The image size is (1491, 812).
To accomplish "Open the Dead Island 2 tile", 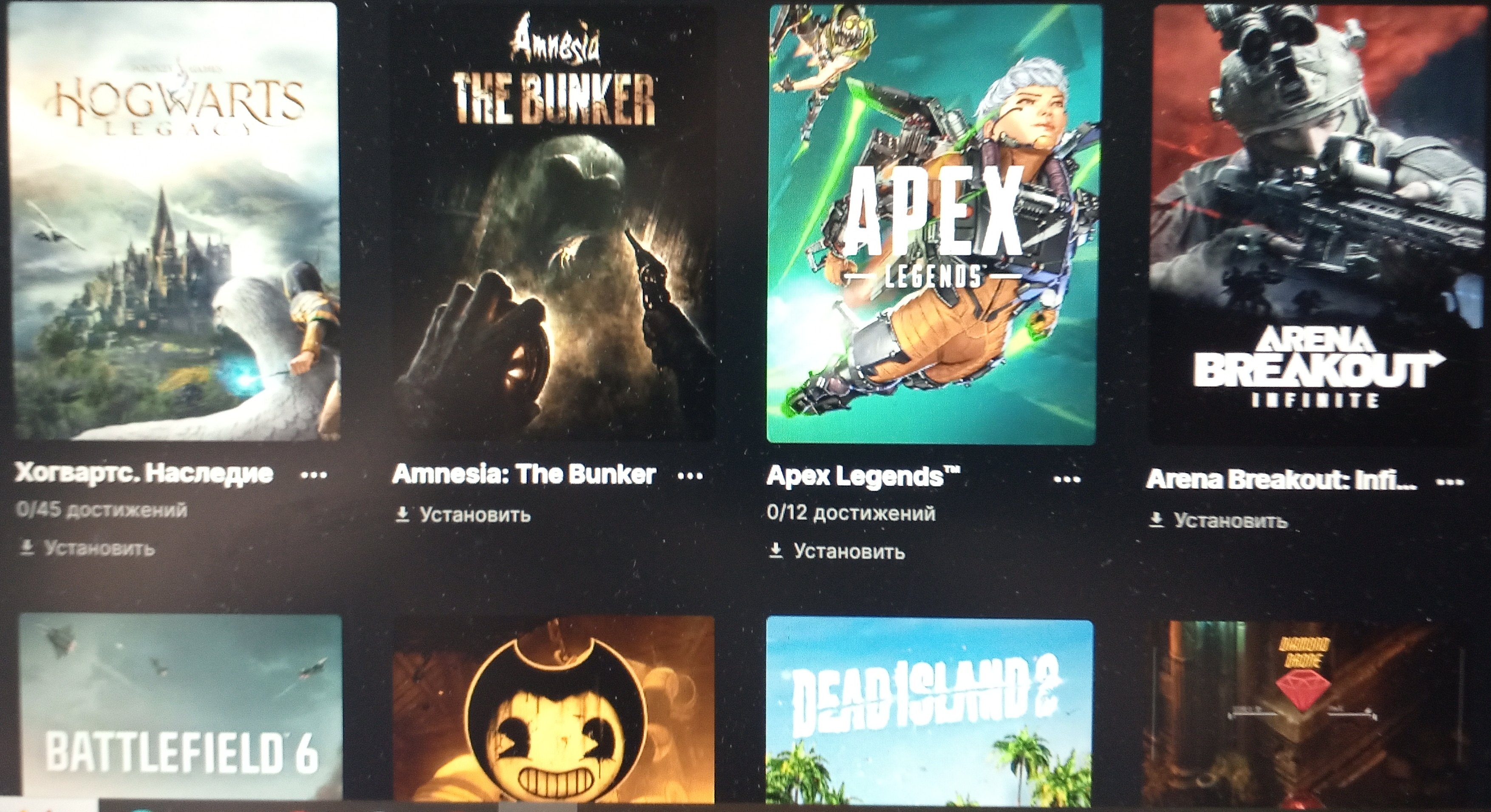I will pos(929,712).
